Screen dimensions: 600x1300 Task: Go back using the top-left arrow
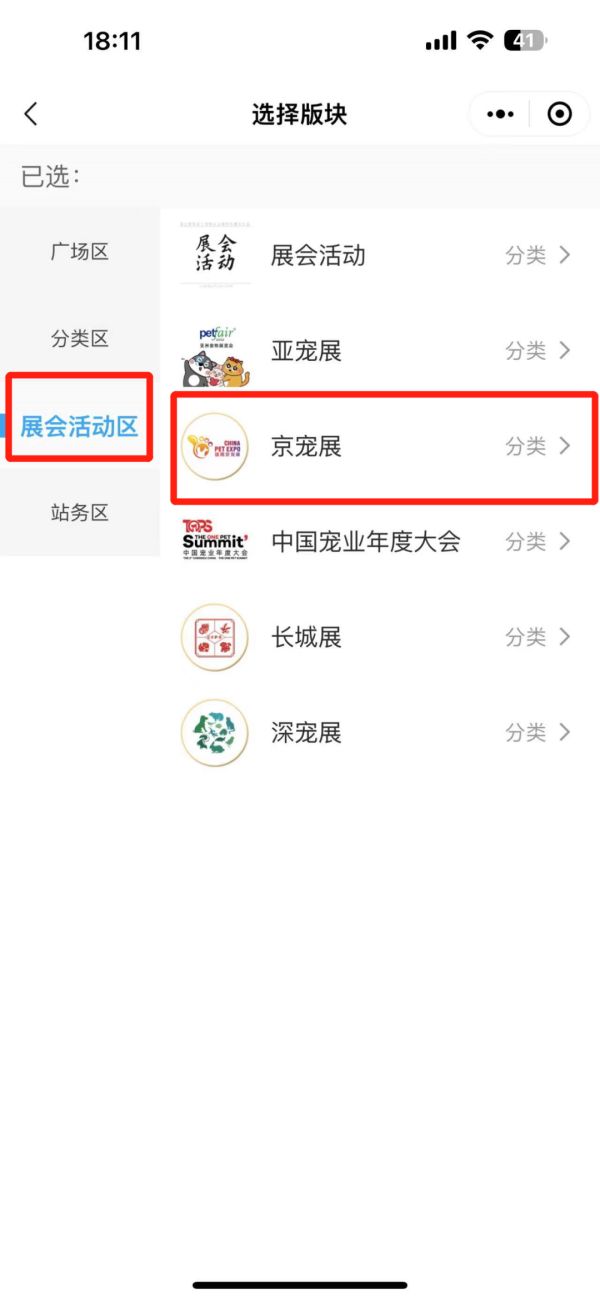coord(31,114)
